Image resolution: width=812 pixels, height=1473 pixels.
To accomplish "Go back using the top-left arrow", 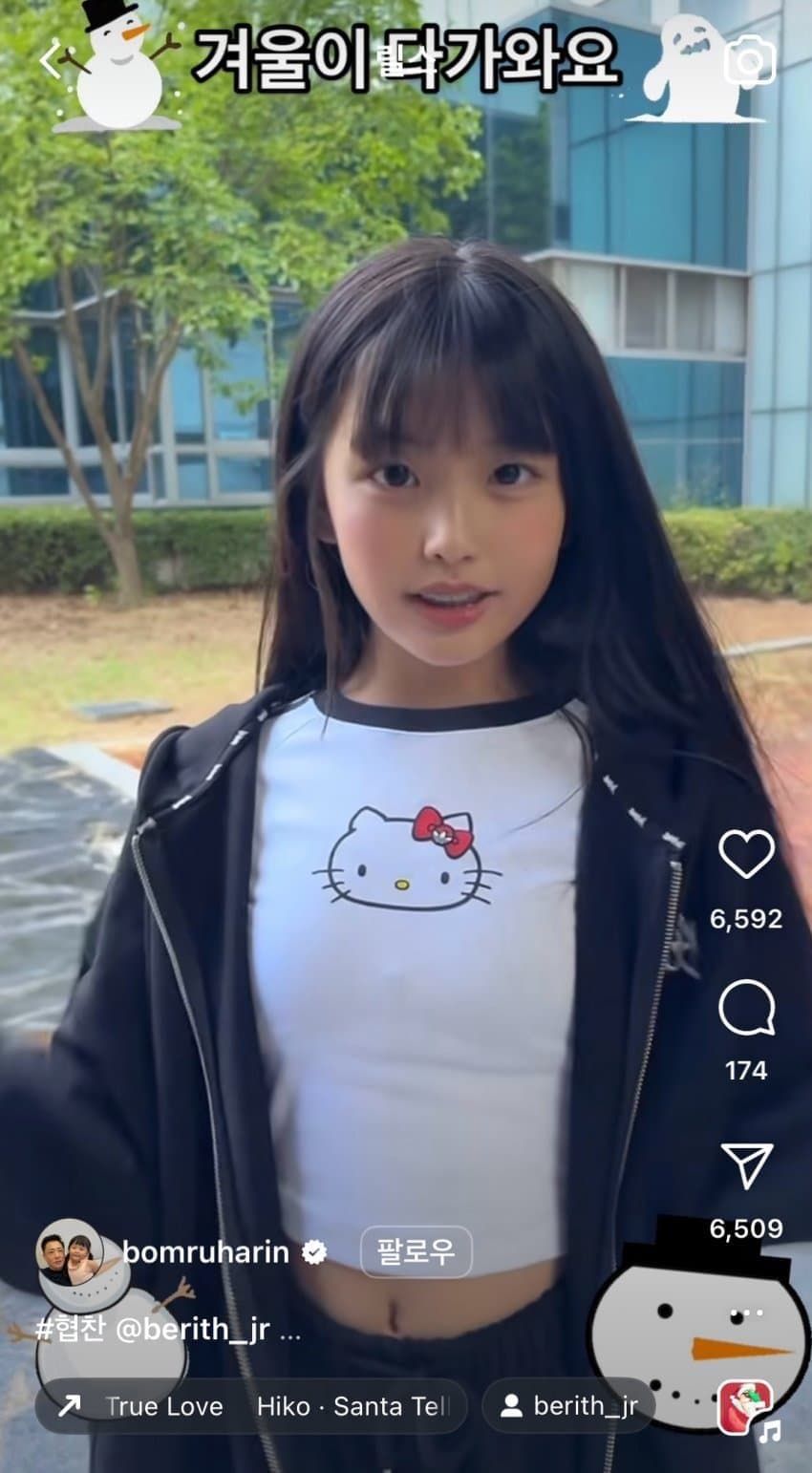I will [x=50, y=59].
